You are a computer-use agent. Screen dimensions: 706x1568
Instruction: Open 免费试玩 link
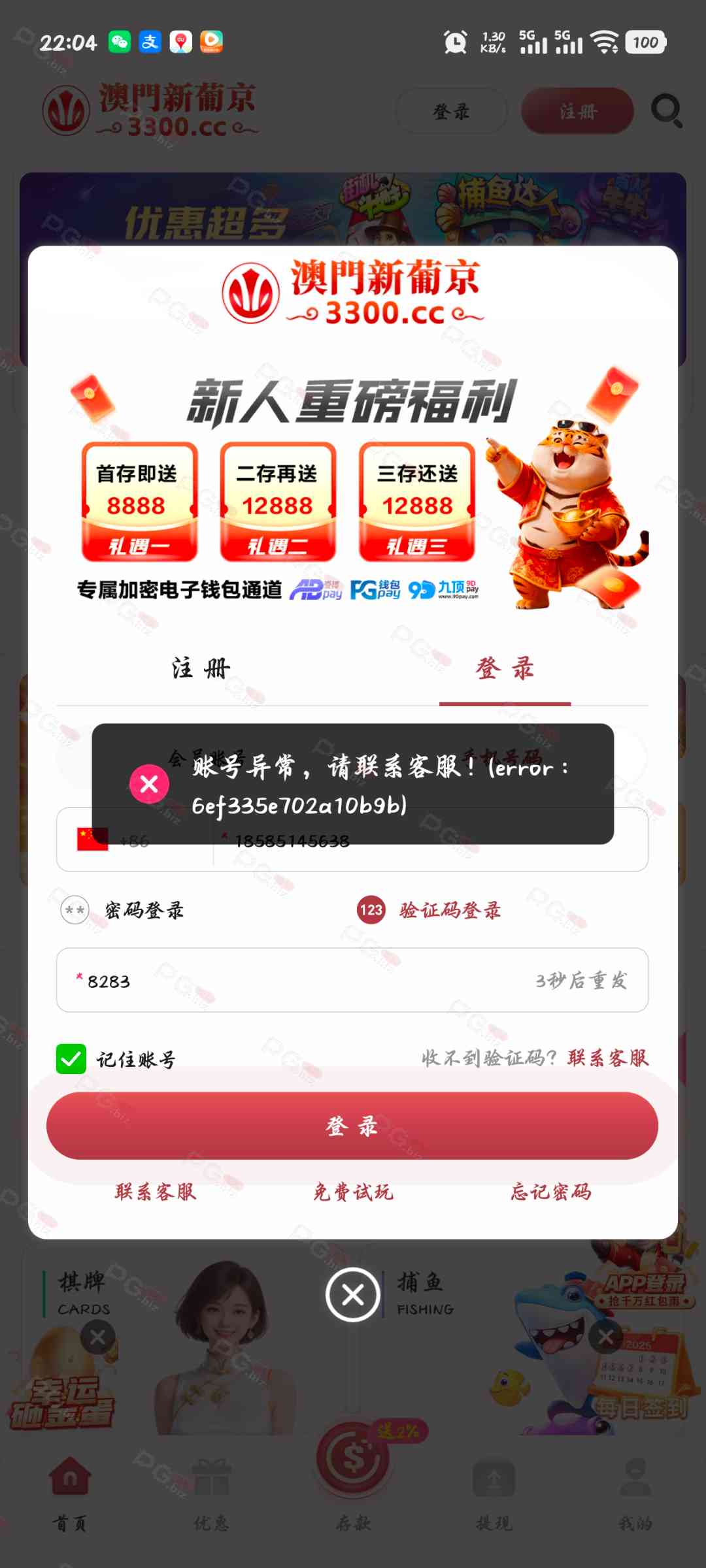tap(353, 1192)
